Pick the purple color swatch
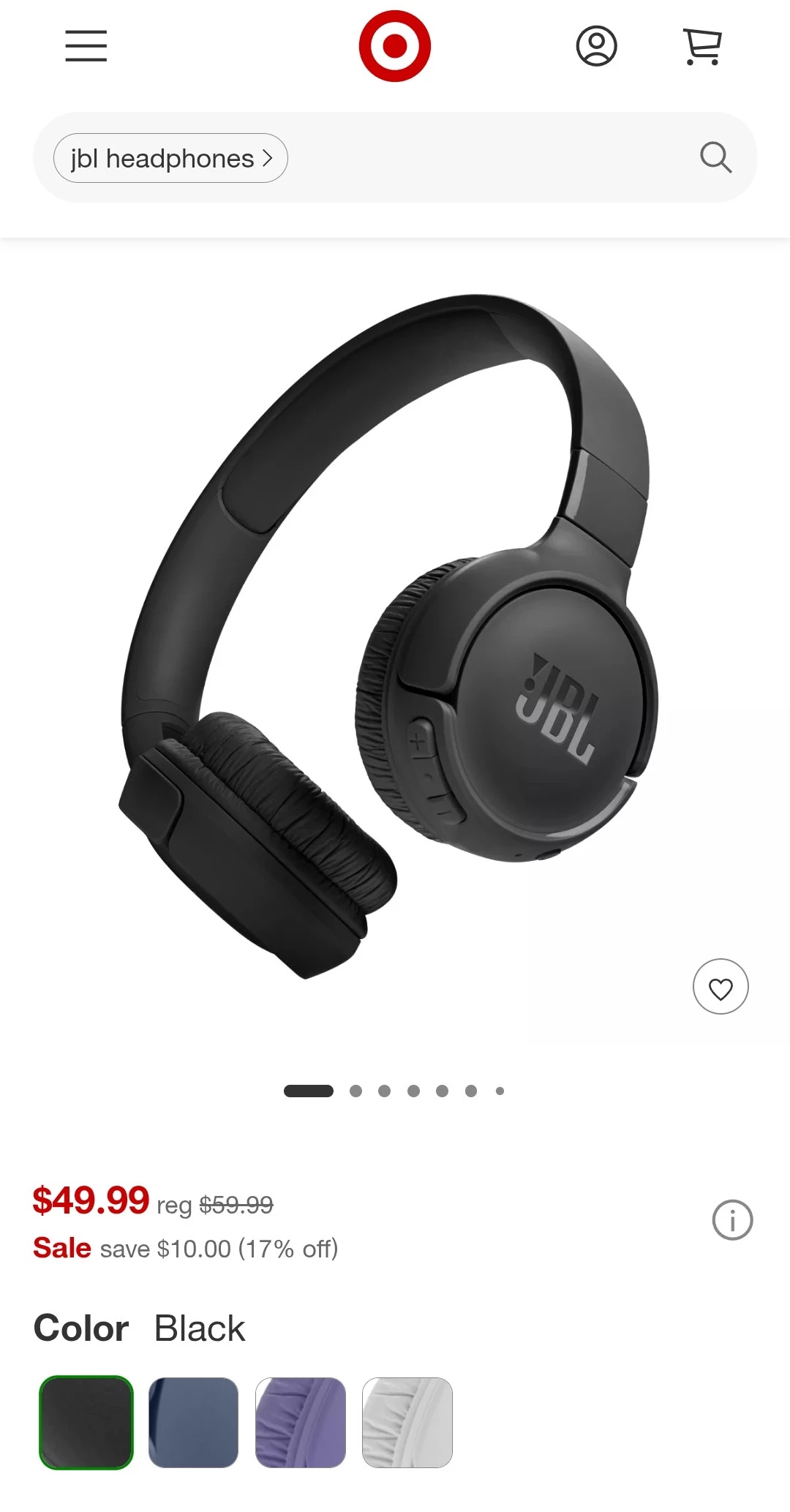Viewport: 790px width, 1512px height. click(x=300, y=1423)
